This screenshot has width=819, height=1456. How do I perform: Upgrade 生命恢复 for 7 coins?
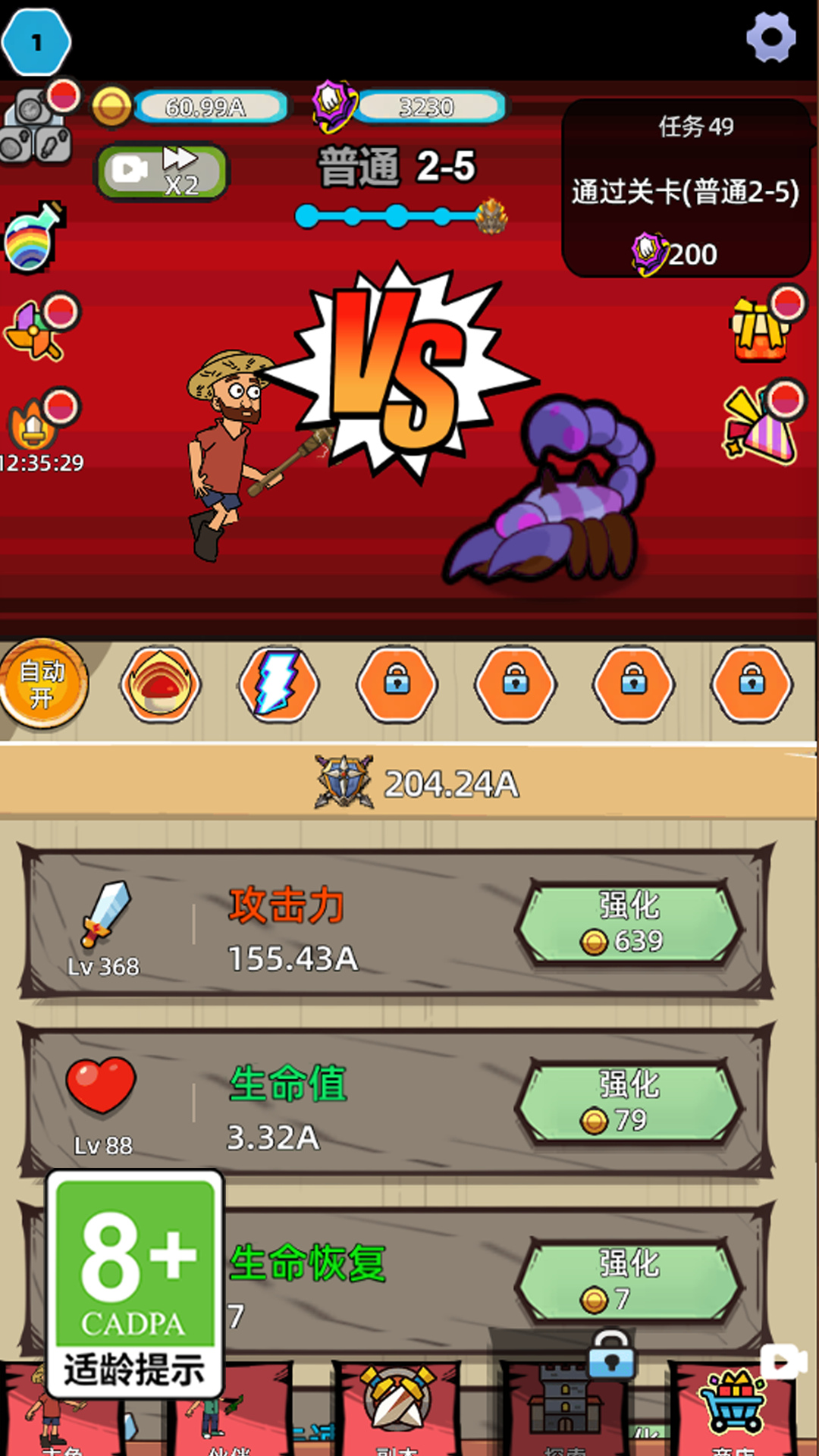[629, 1280]
